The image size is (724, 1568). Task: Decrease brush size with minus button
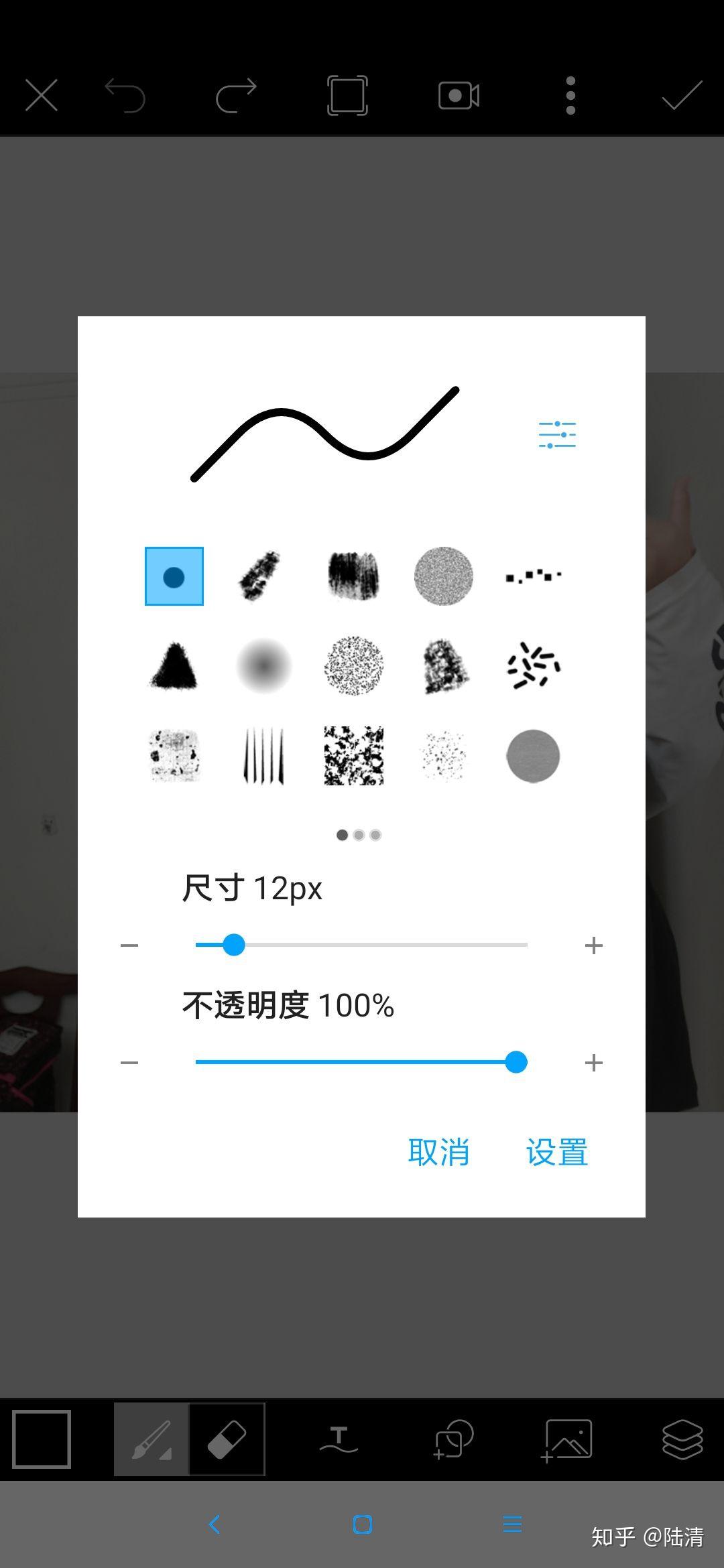pyautogui.click(x=129, y=945)
